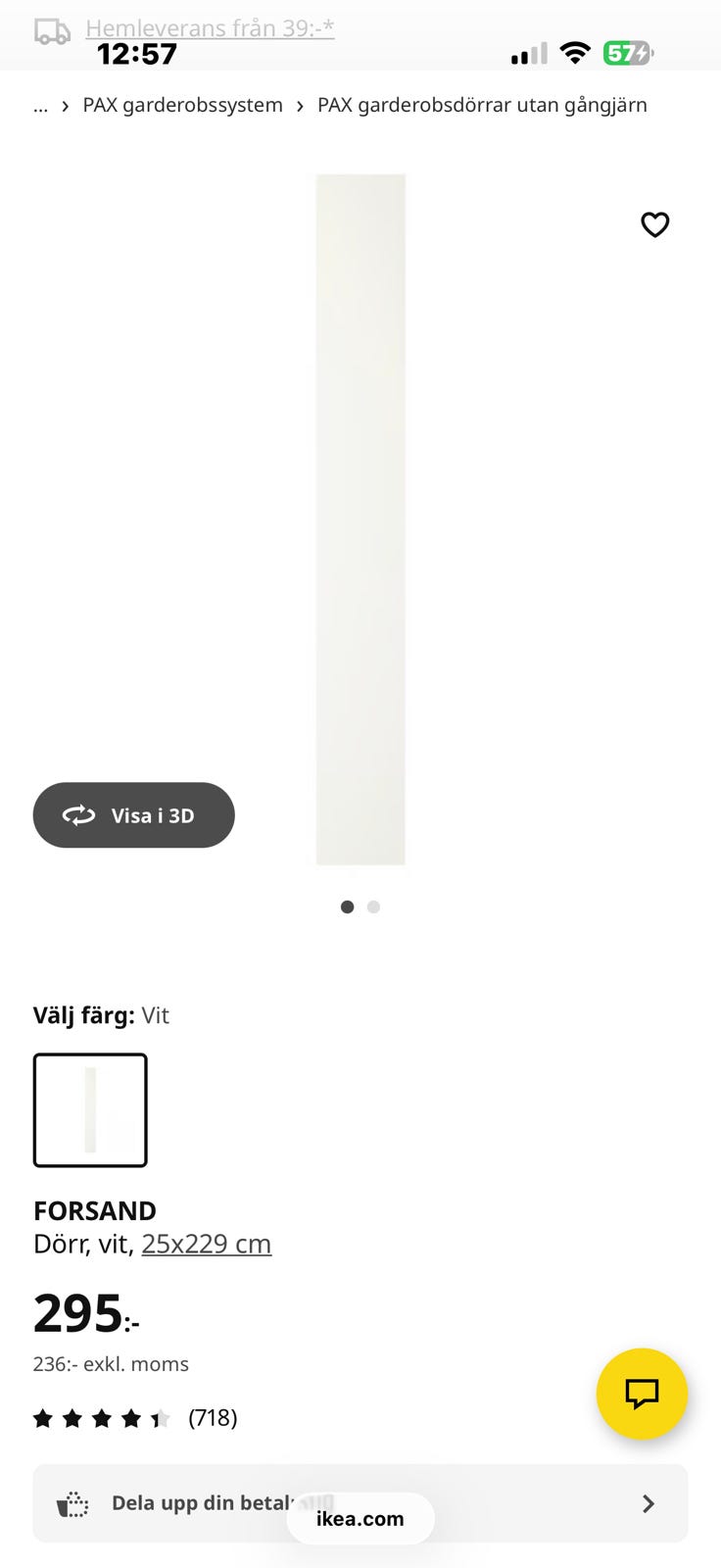Open reviews by clicking (718)

point(212,1417)
